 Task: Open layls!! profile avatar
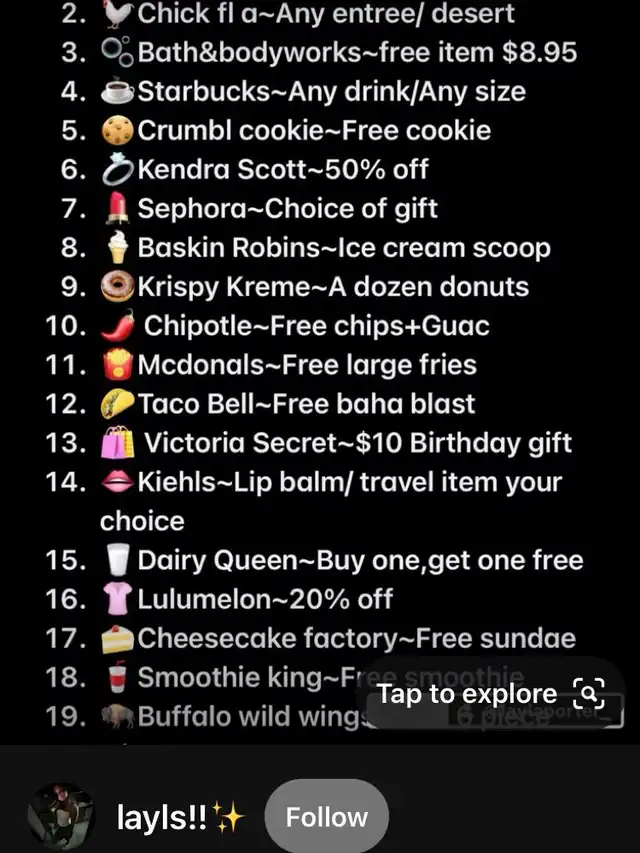pos(60,817)
